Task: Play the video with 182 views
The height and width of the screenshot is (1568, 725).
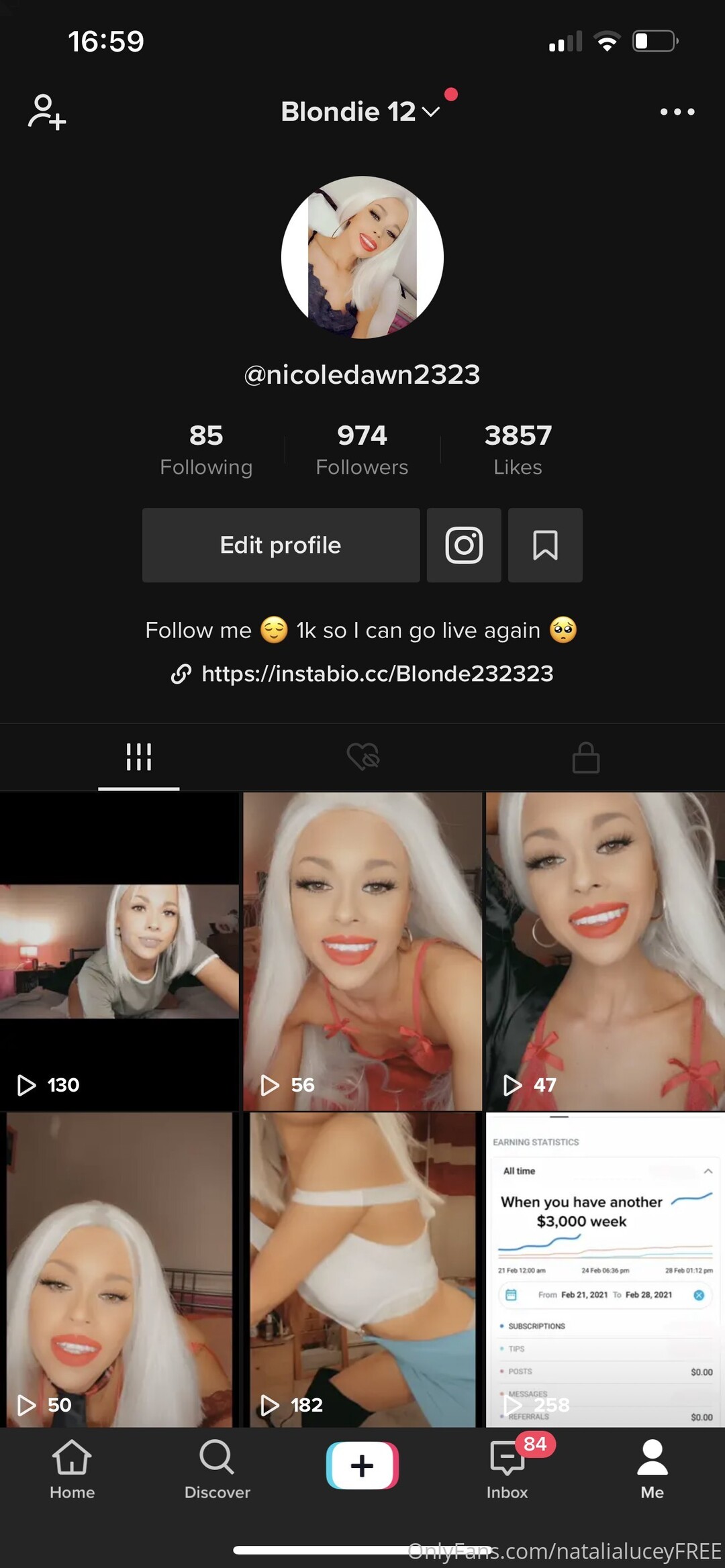Action: point(362,1268)
